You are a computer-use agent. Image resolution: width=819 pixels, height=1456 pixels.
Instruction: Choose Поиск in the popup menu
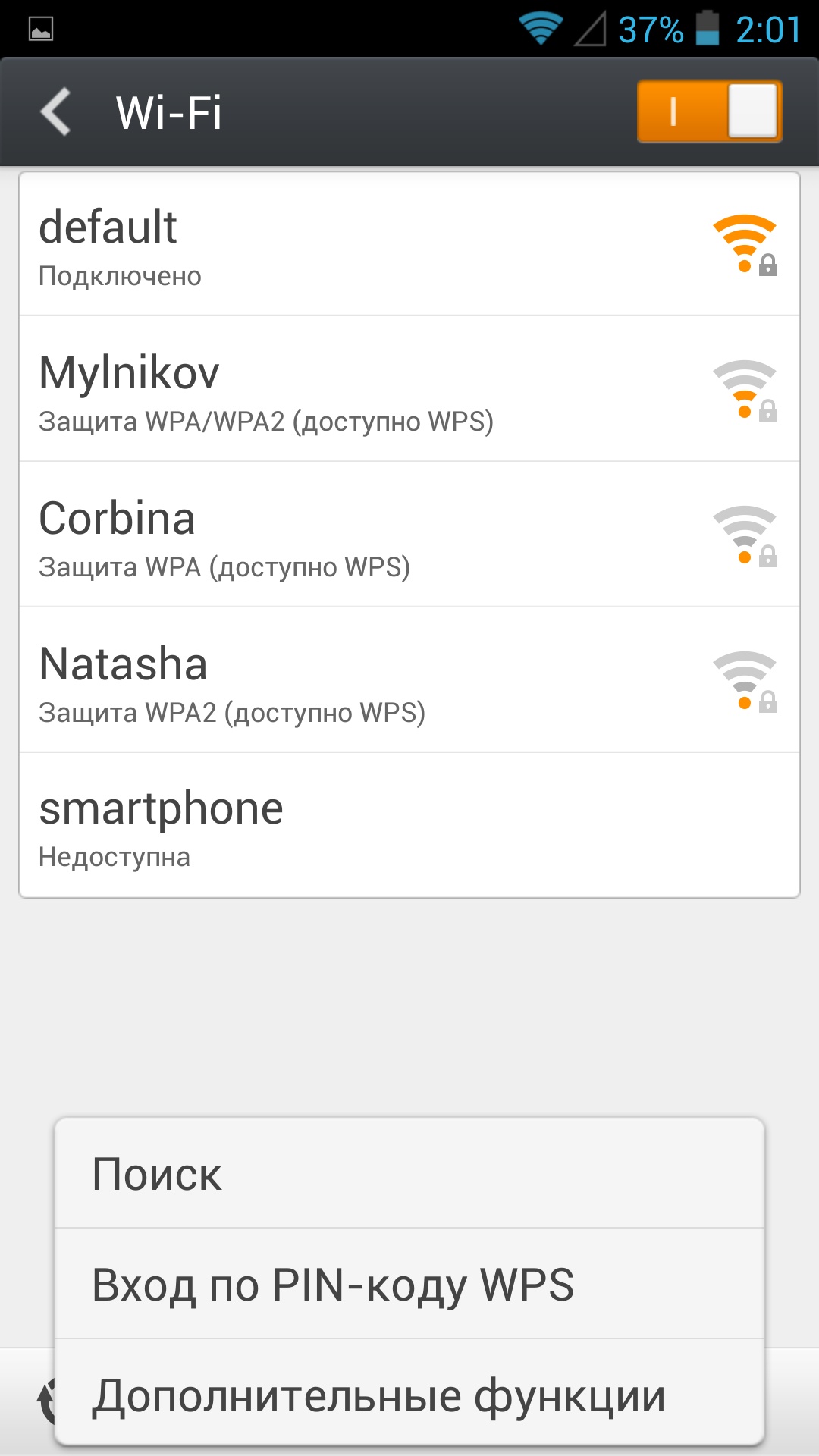[409, 1173]
